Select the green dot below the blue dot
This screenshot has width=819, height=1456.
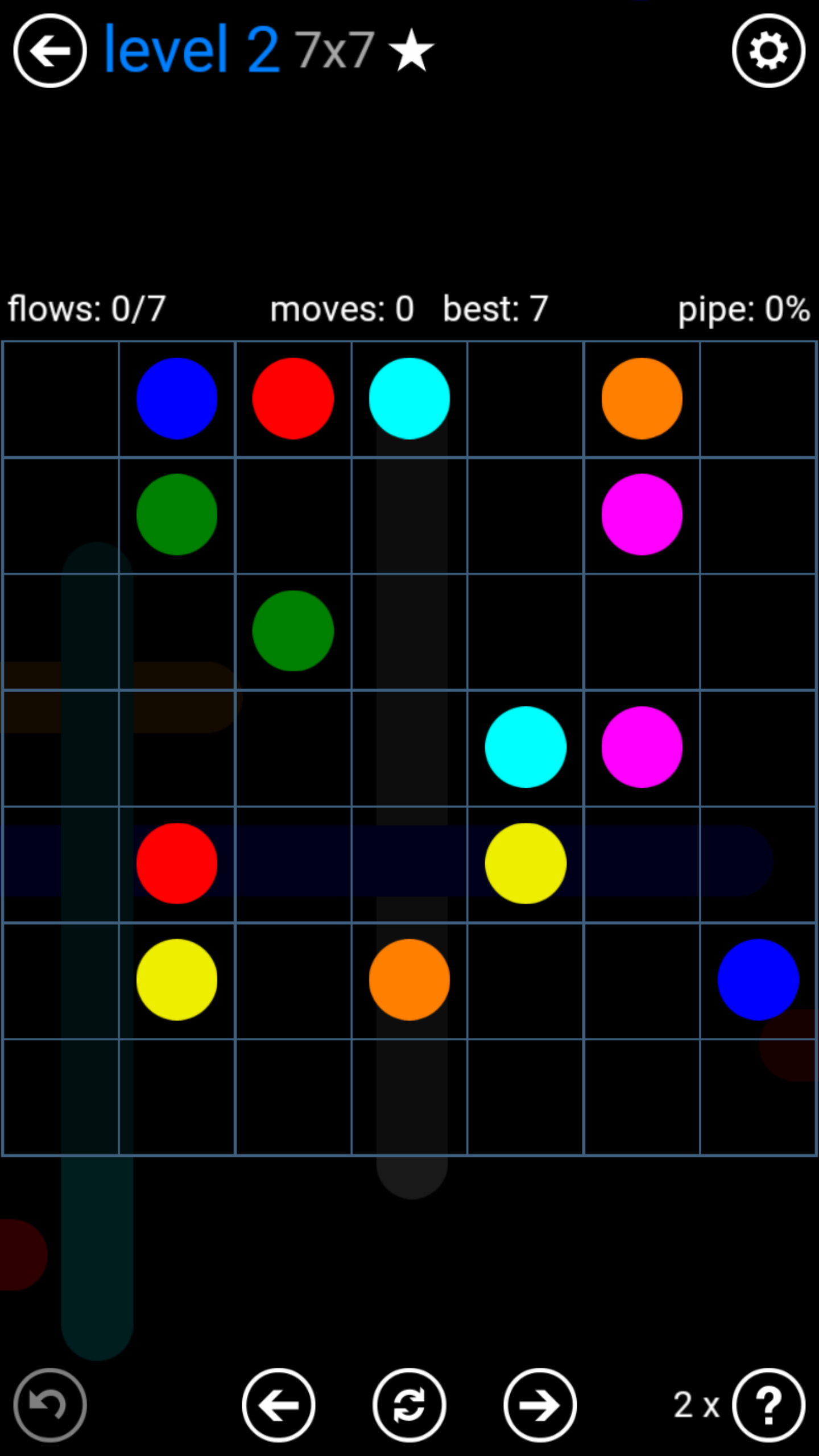click(177, 514)
